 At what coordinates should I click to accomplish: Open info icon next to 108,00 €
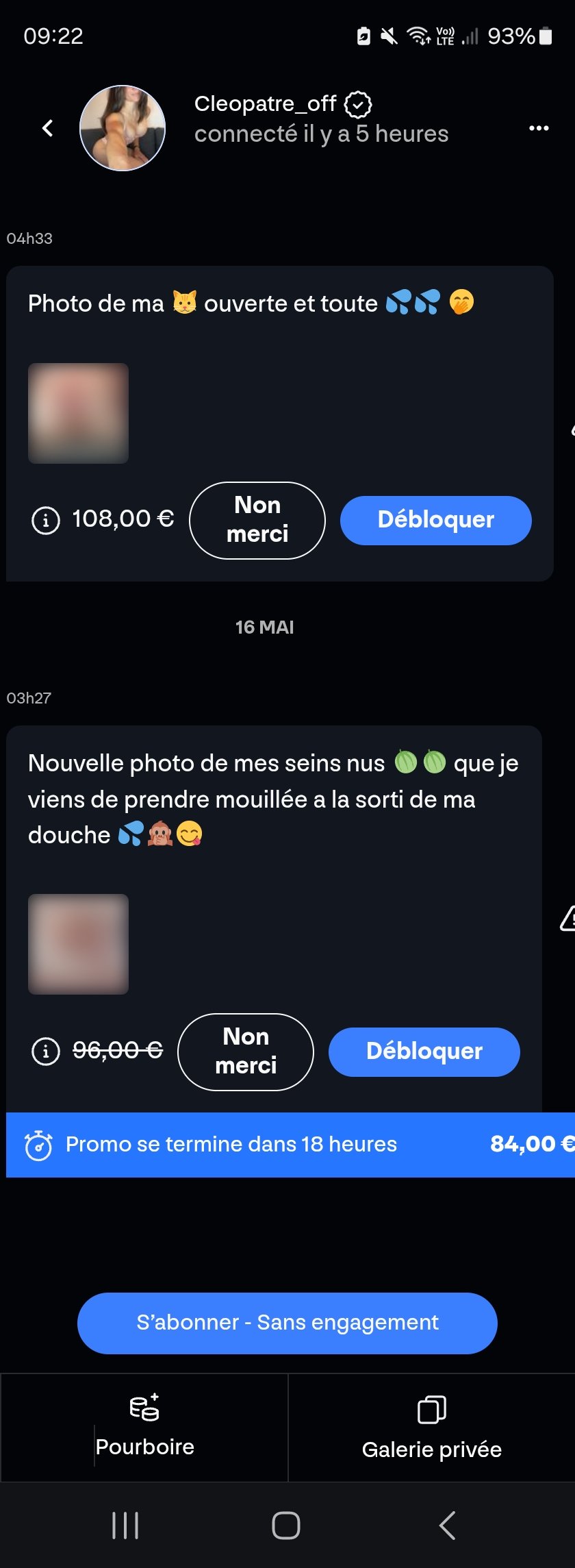click(x=46, y=520)
